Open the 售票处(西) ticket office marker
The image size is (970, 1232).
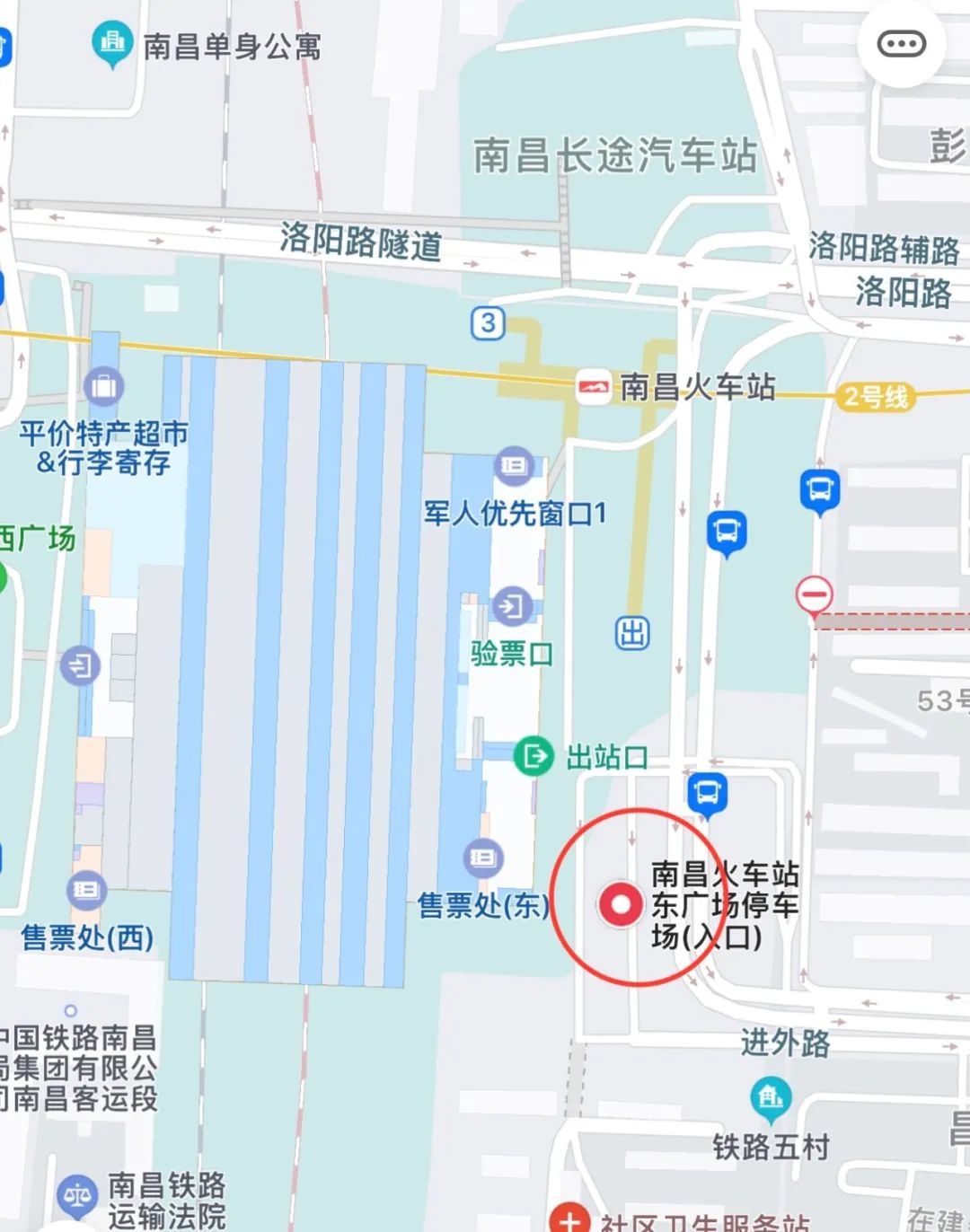[87, 890]
